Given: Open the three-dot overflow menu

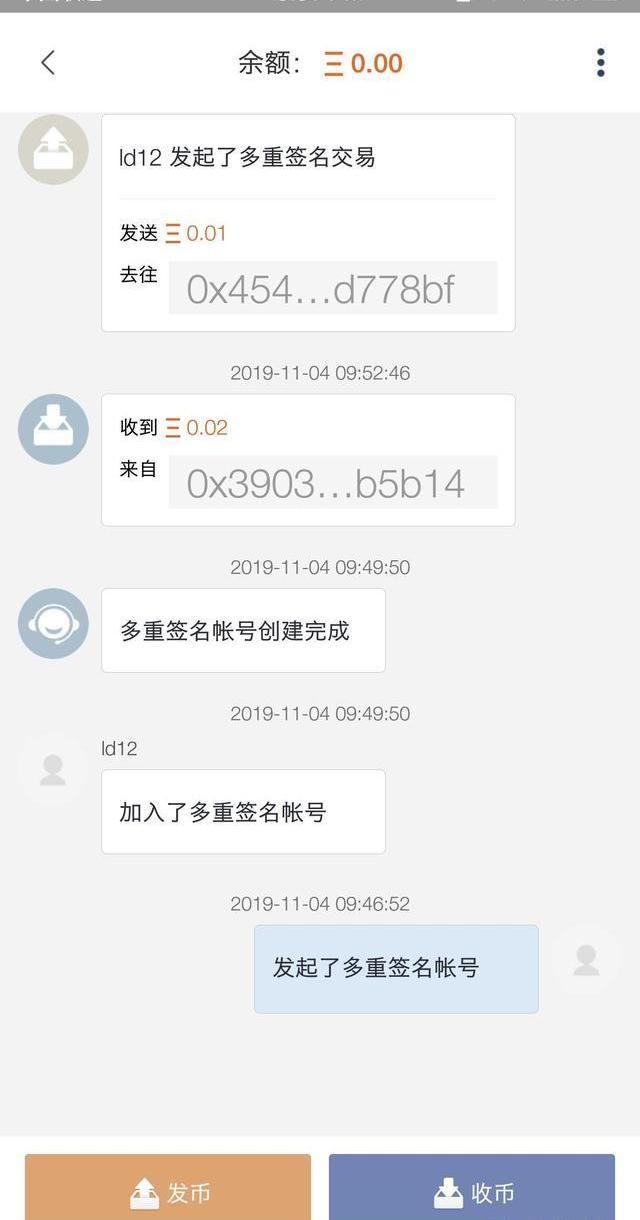Looking at the screenshot, I should tap(600, 63).
